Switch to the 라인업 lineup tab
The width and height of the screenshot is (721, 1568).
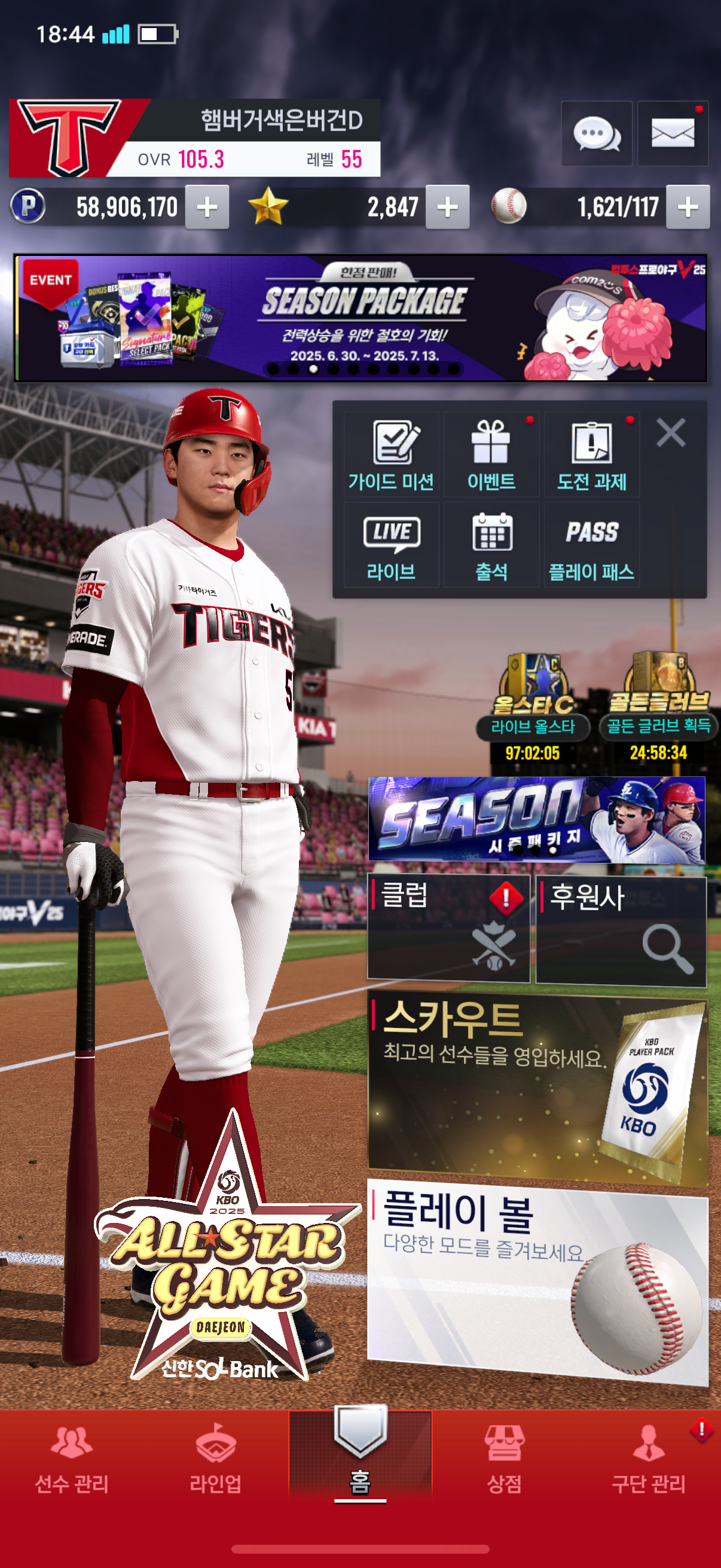point(215,1460)
